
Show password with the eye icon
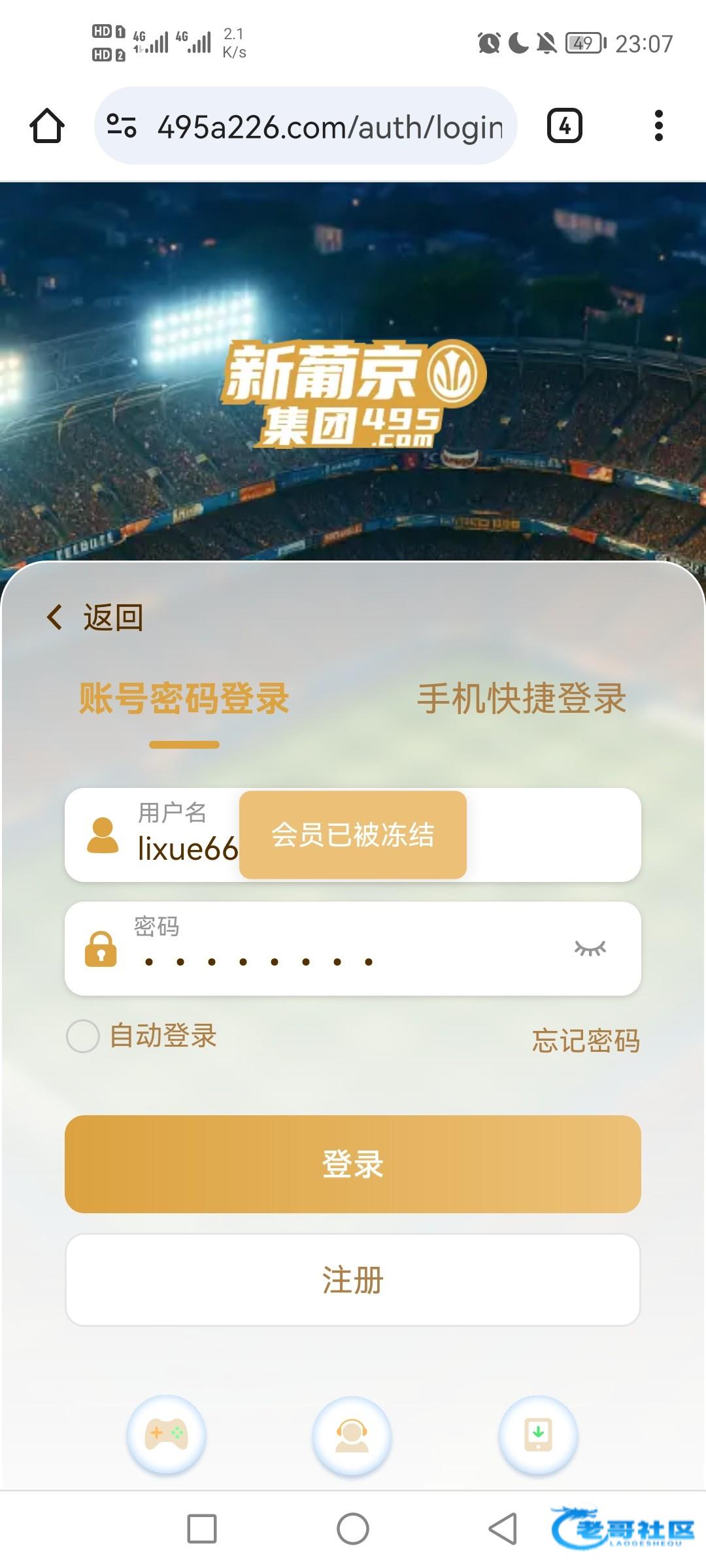click(x=590, y=949)
